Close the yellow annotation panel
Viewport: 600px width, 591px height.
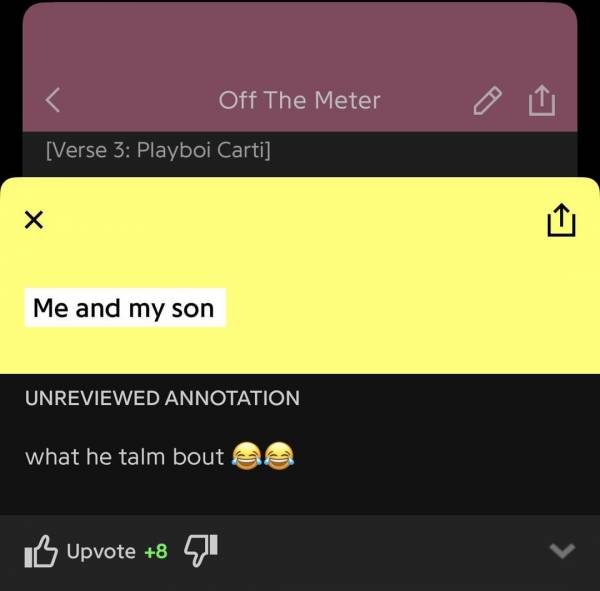[33, 220]
